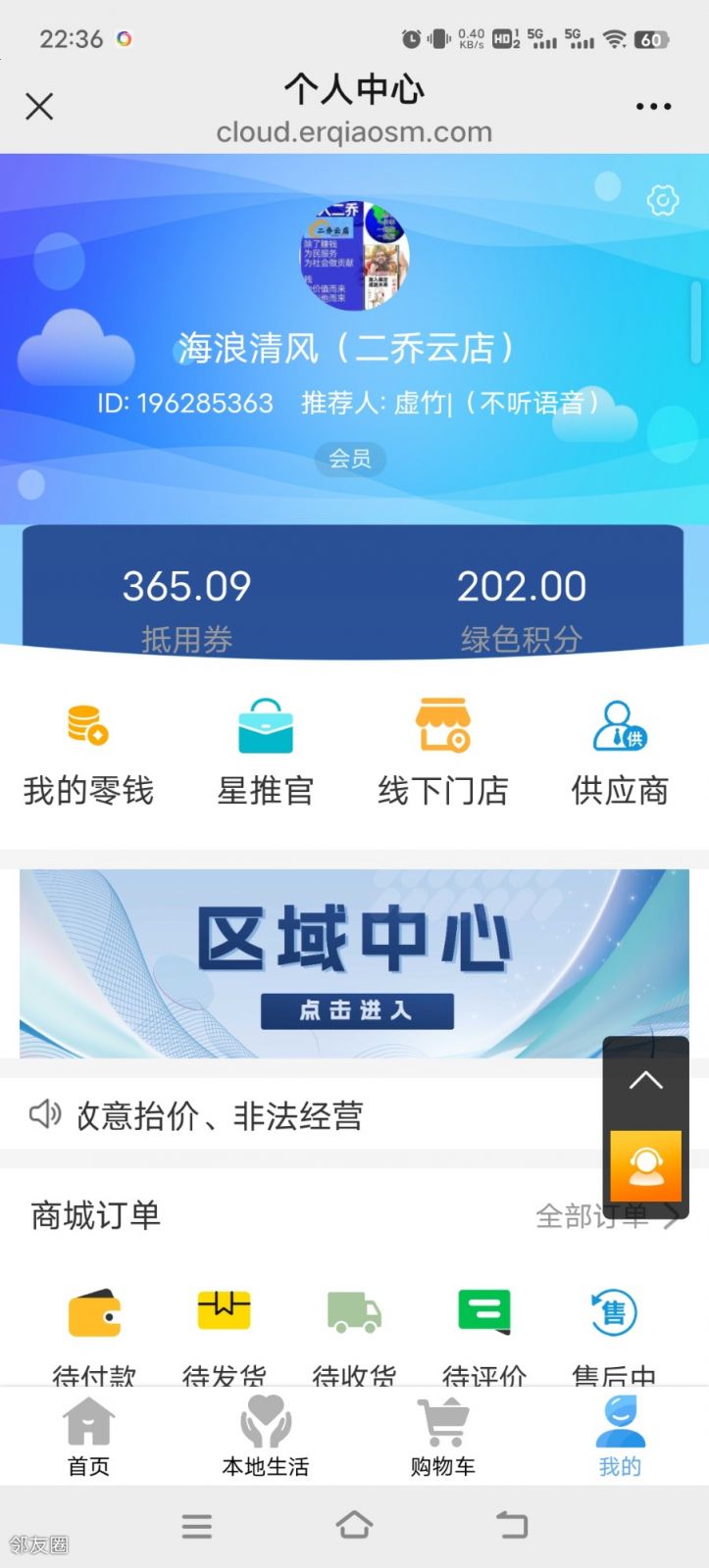The width and height of the screenshot is (709, 1568).
Task: Open the three-dot overflow menu
Action: click(653, 106)
